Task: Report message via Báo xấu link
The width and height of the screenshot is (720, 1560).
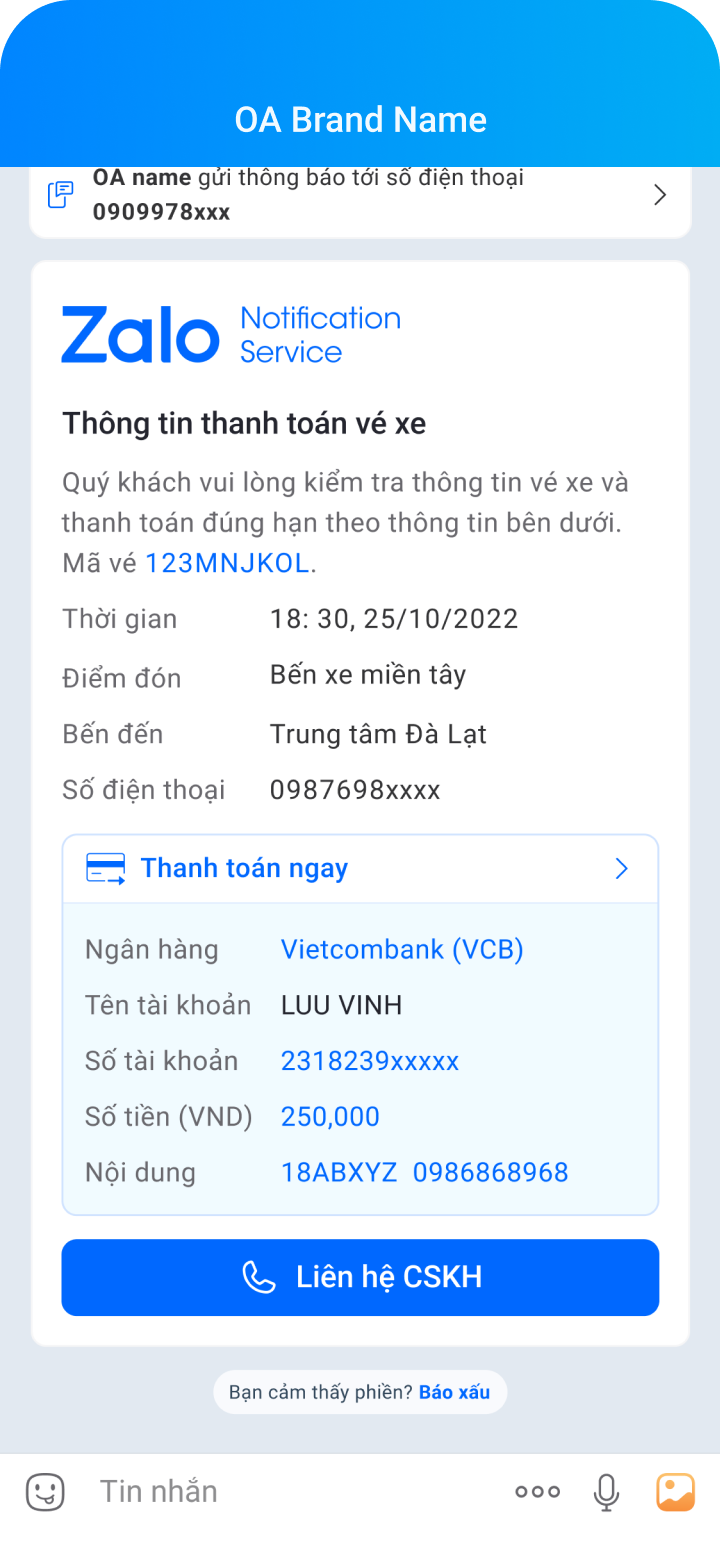Action: [454, 1392]
